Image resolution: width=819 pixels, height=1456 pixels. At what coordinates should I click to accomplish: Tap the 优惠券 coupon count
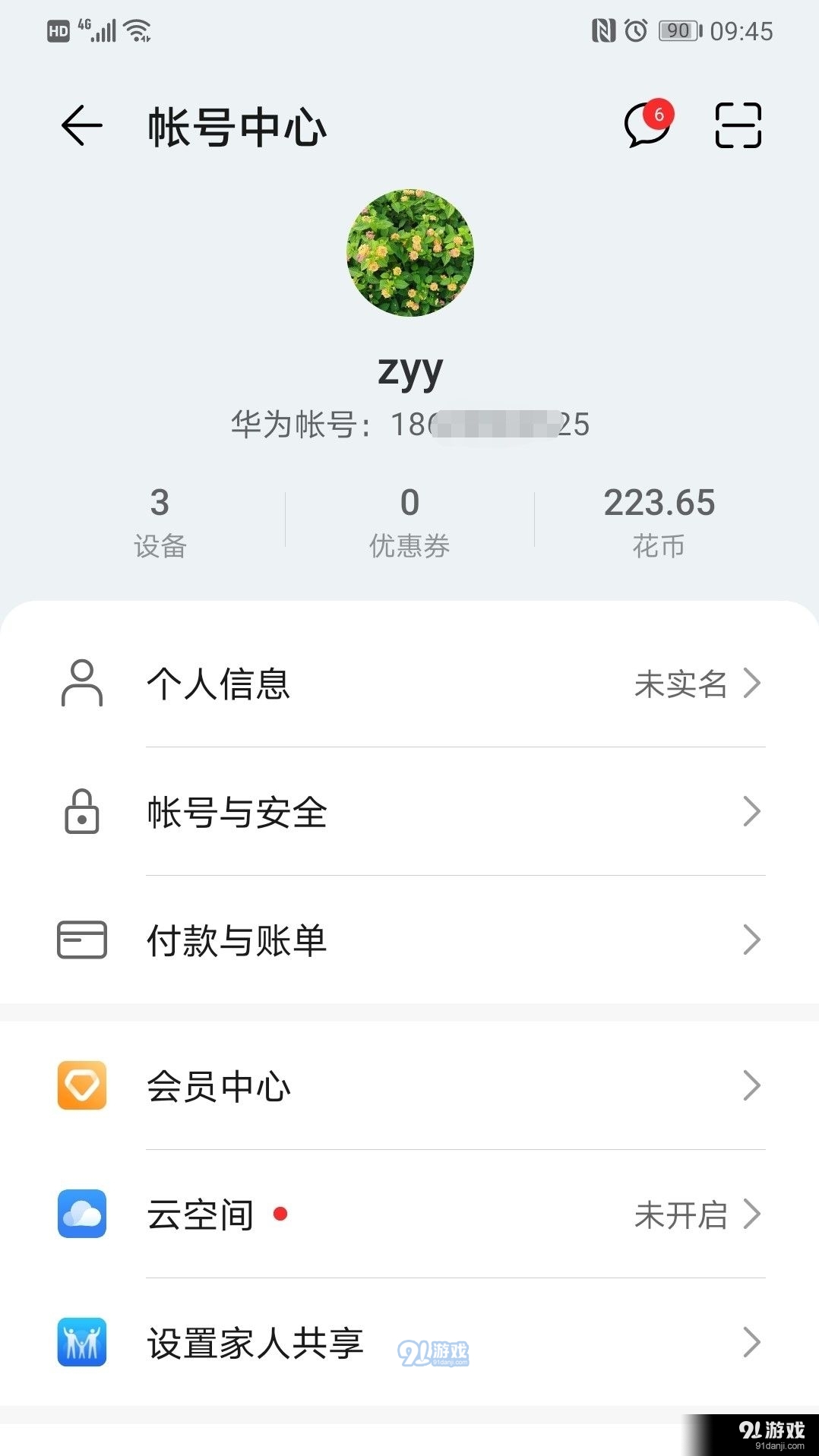[x=409, y=519]
